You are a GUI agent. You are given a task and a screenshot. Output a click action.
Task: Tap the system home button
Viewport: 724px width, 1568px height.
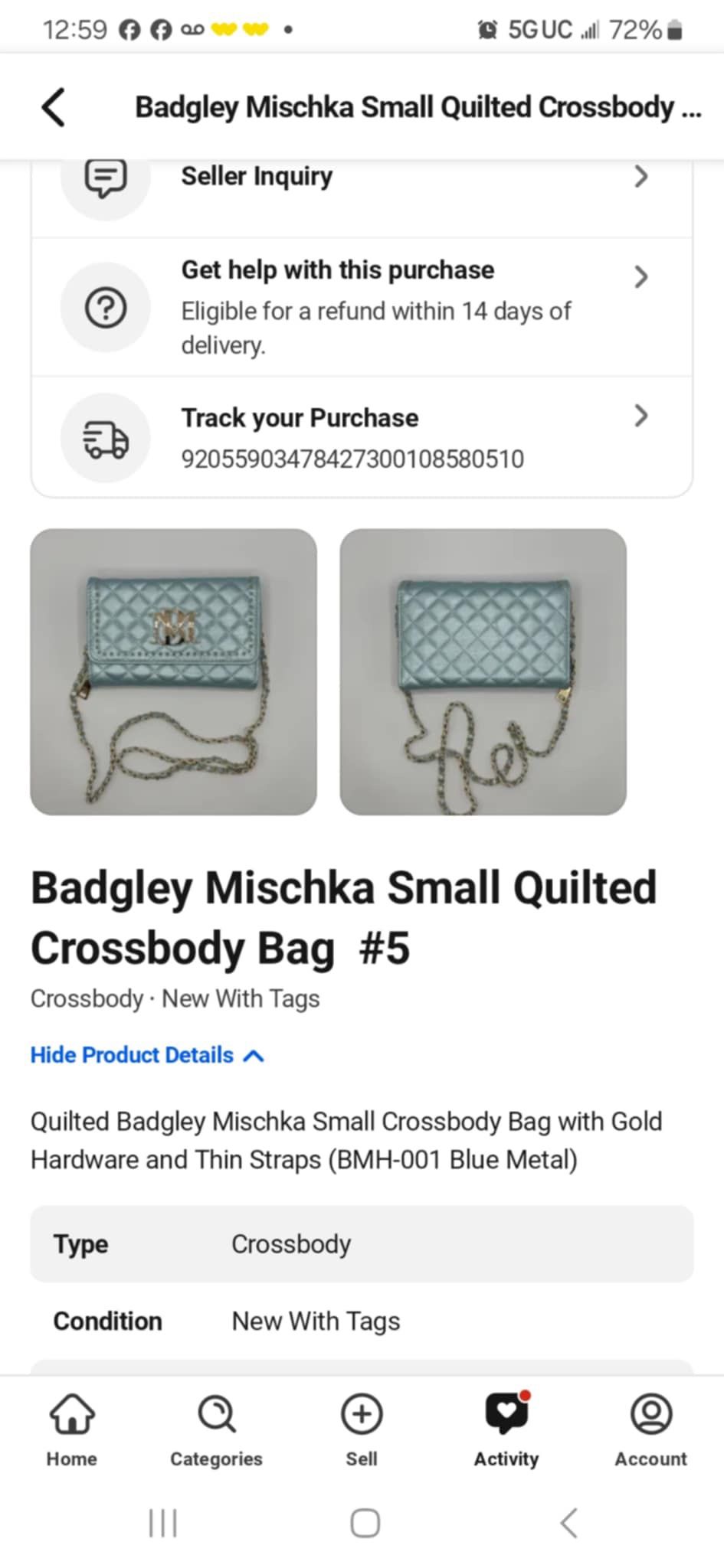pyautogui.click(x=365, y=1523)
